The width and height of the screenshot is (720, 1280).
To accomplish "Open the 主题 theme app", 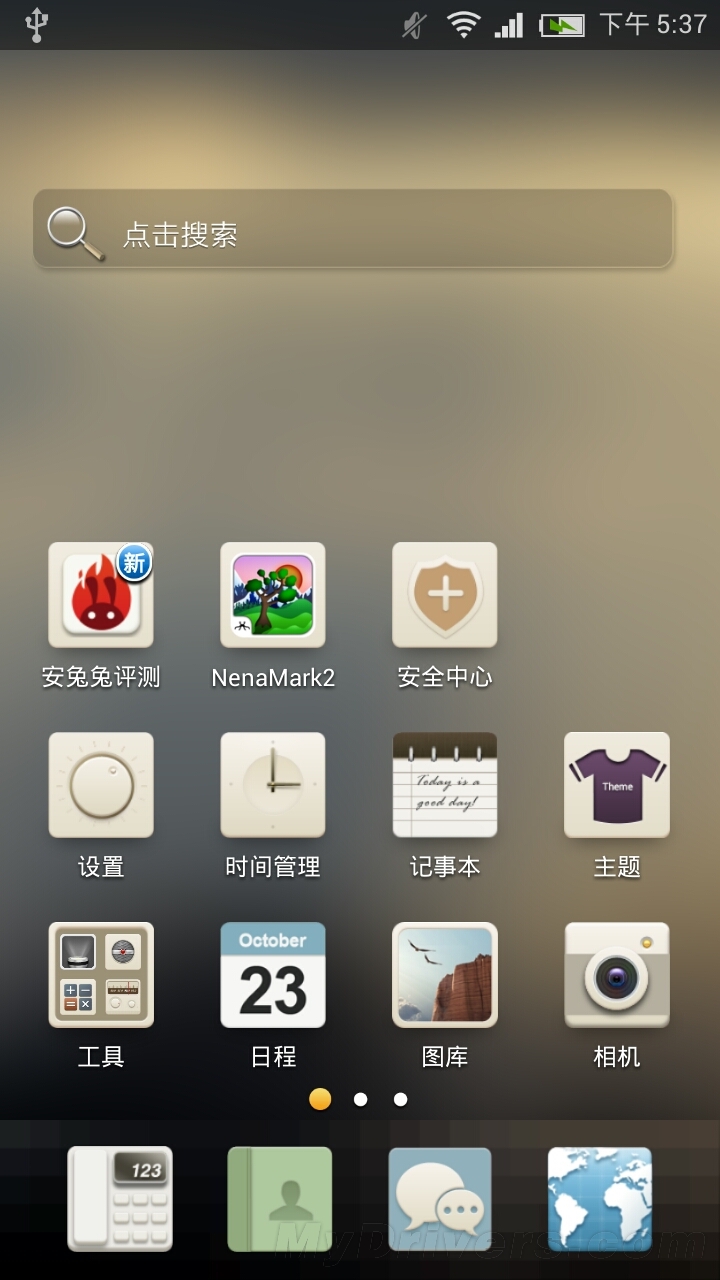I will point(617,785).
